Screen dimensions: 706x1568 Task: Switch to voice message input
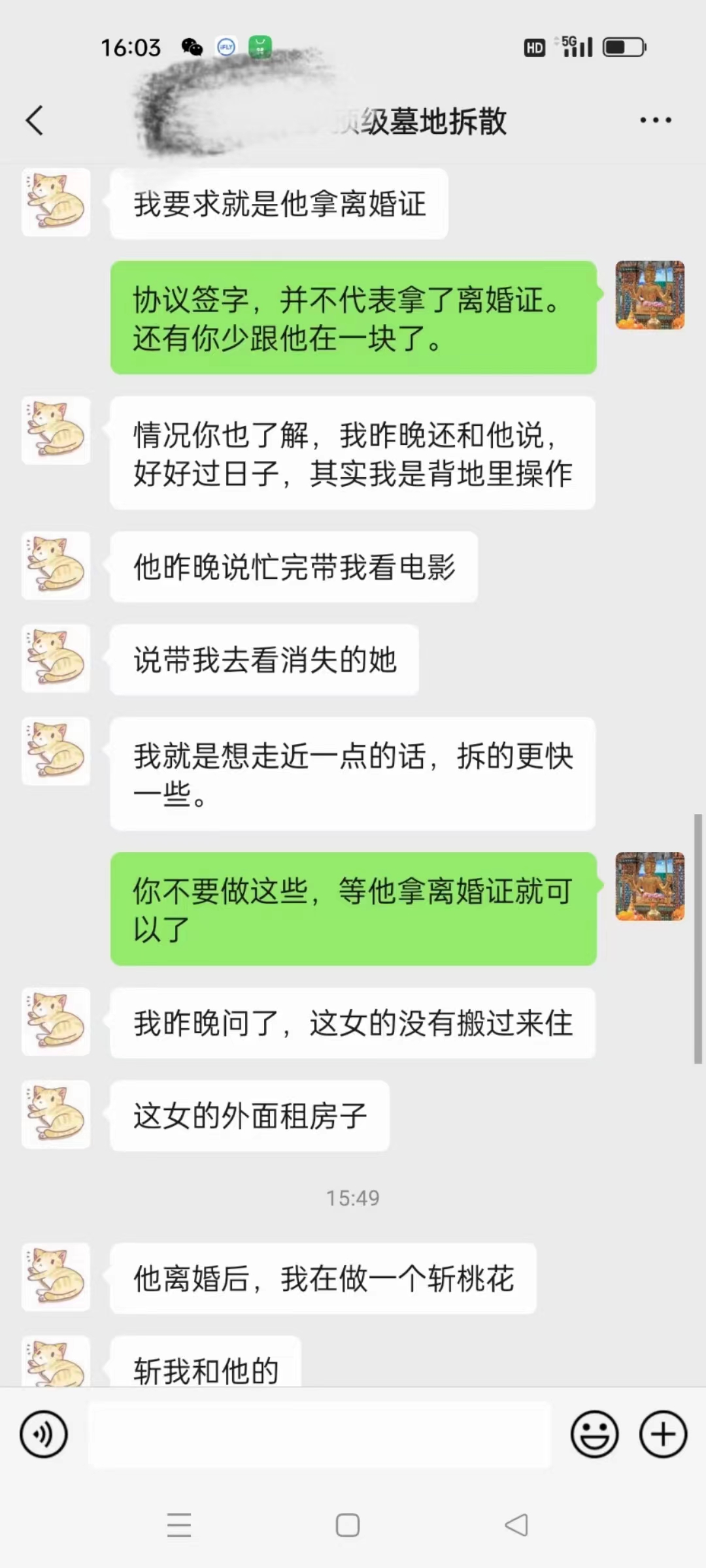point(44,1434)
